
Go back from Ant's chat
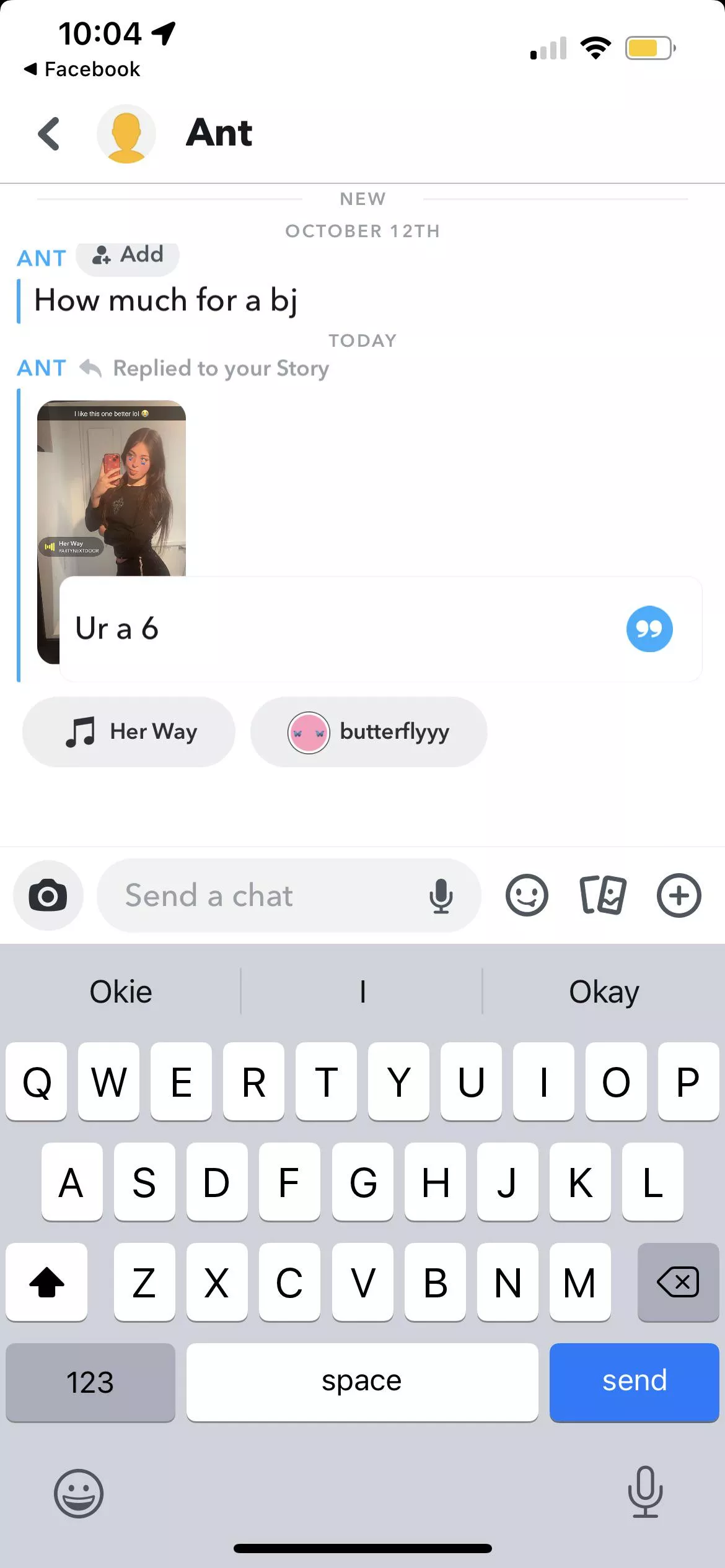(x=49, y=134)
